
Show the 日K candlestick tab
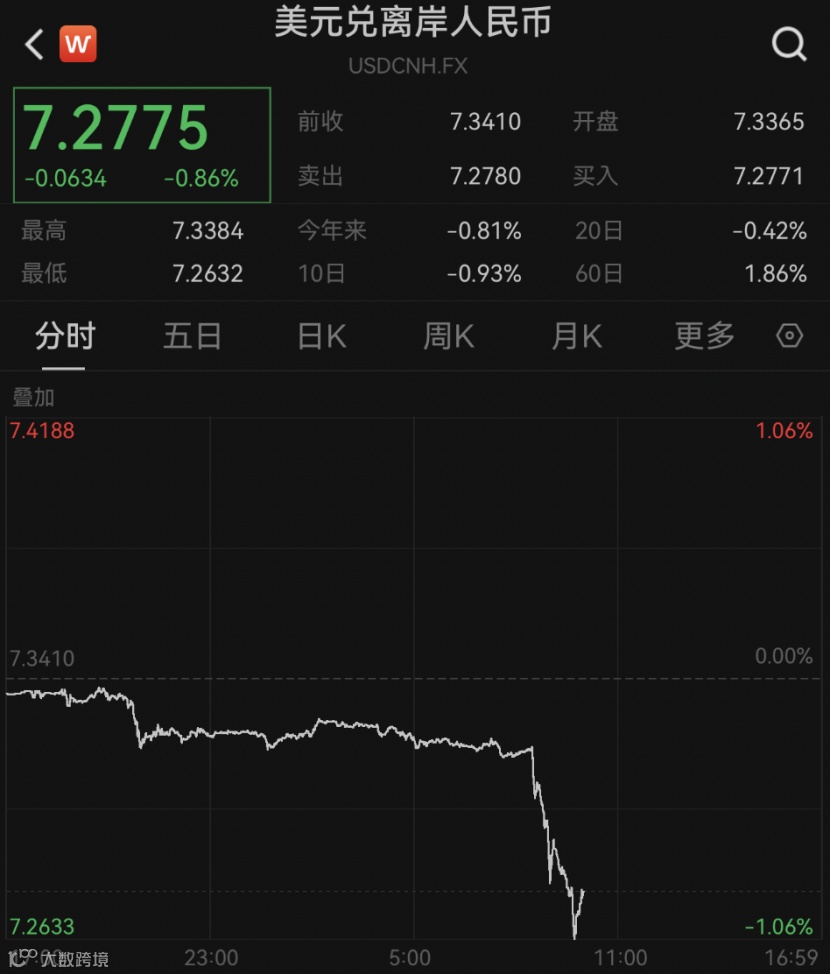(321, 337)
